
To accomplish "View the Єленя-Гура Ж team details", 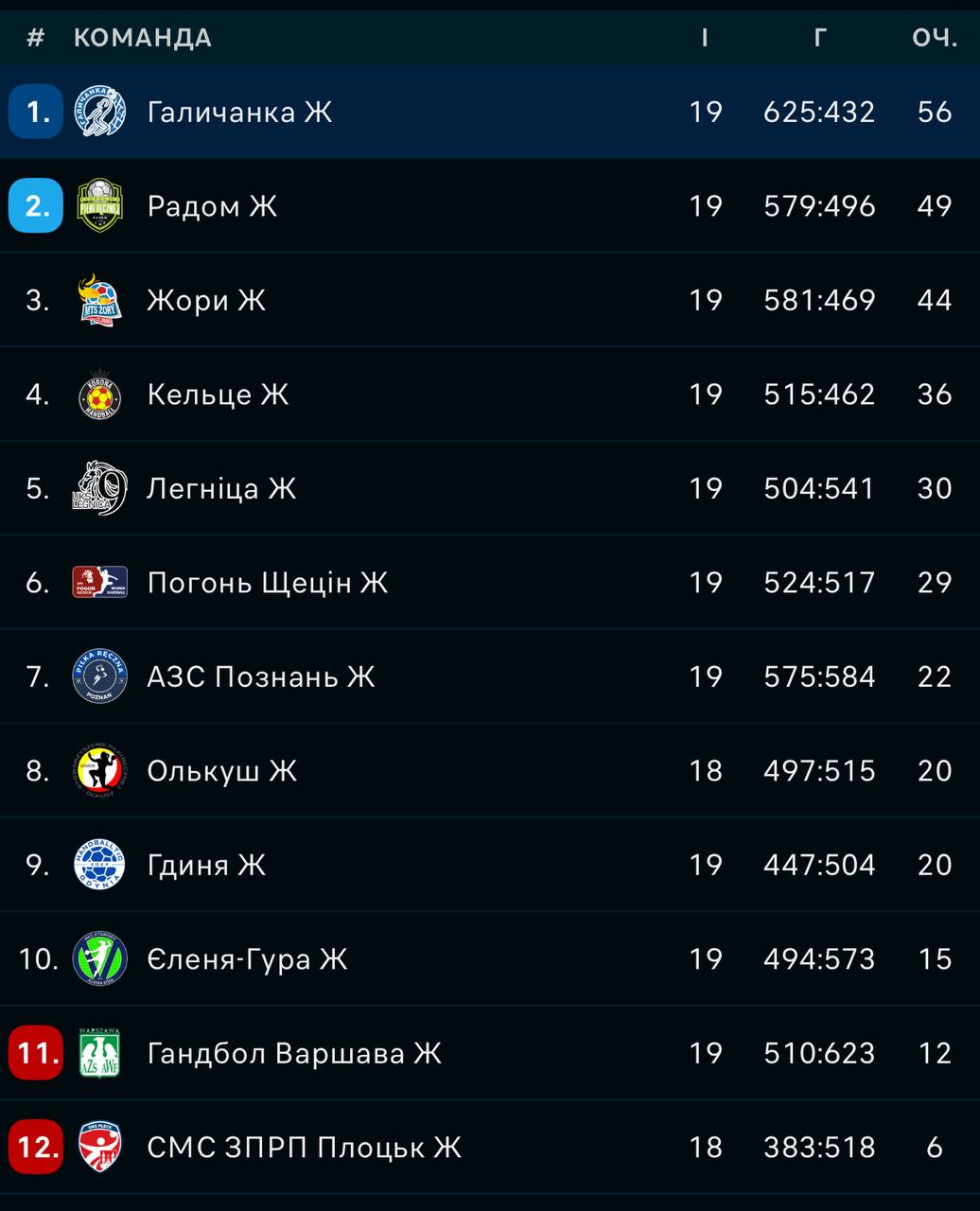I will tap(248, 959).
